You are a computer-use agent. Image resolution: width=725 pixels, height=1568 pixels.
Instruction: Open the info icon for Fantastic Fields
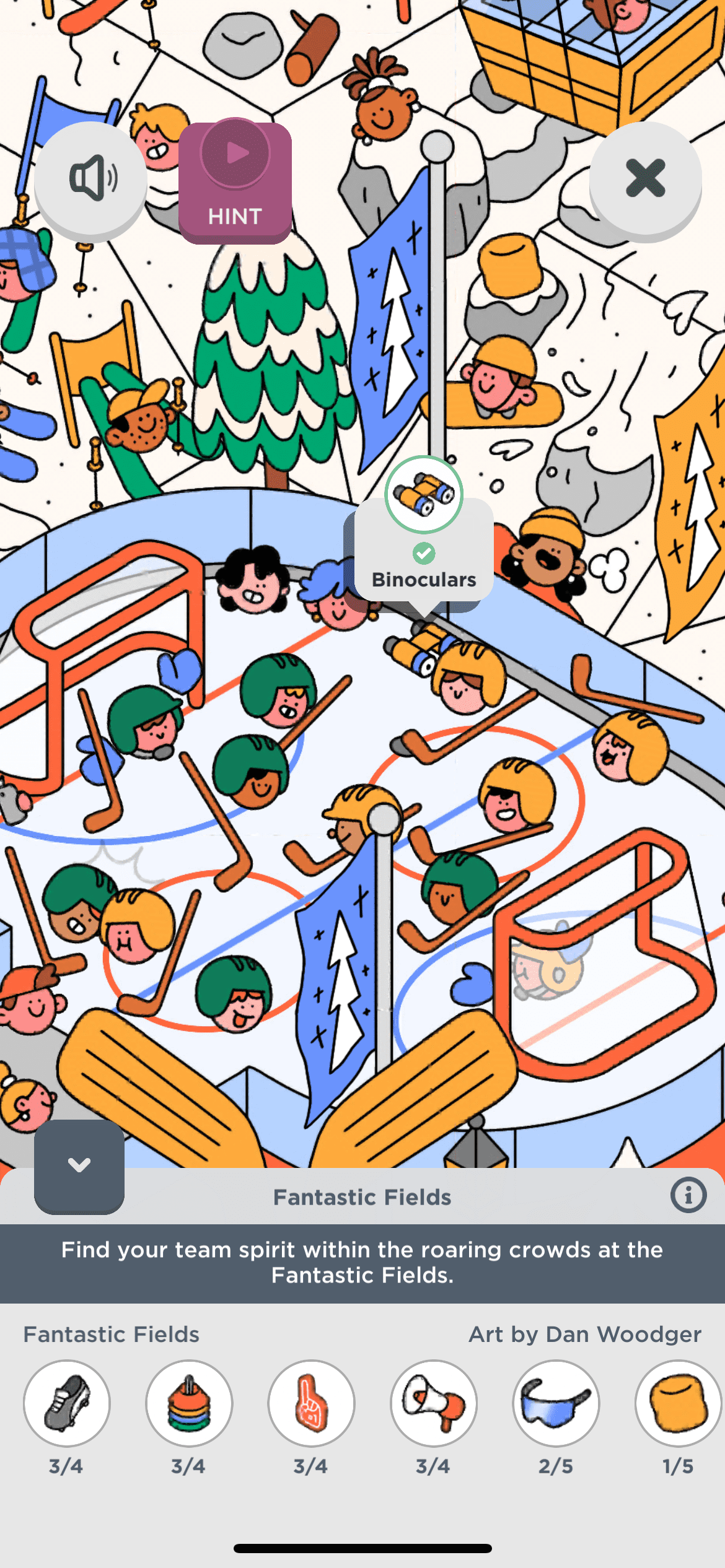tap(688, 1195)
